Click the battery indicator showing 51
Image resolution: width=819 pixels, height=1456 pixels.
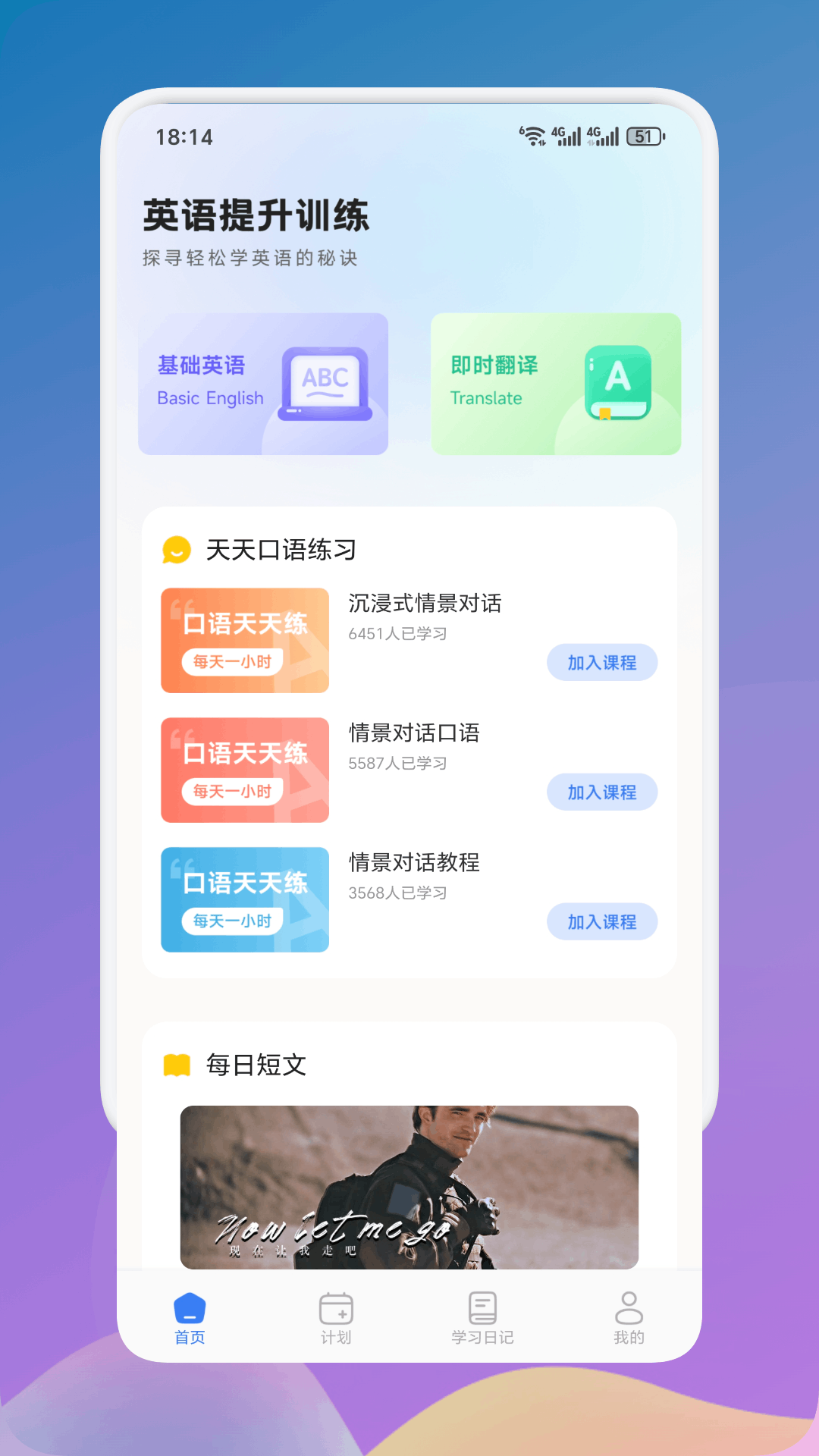644,135
